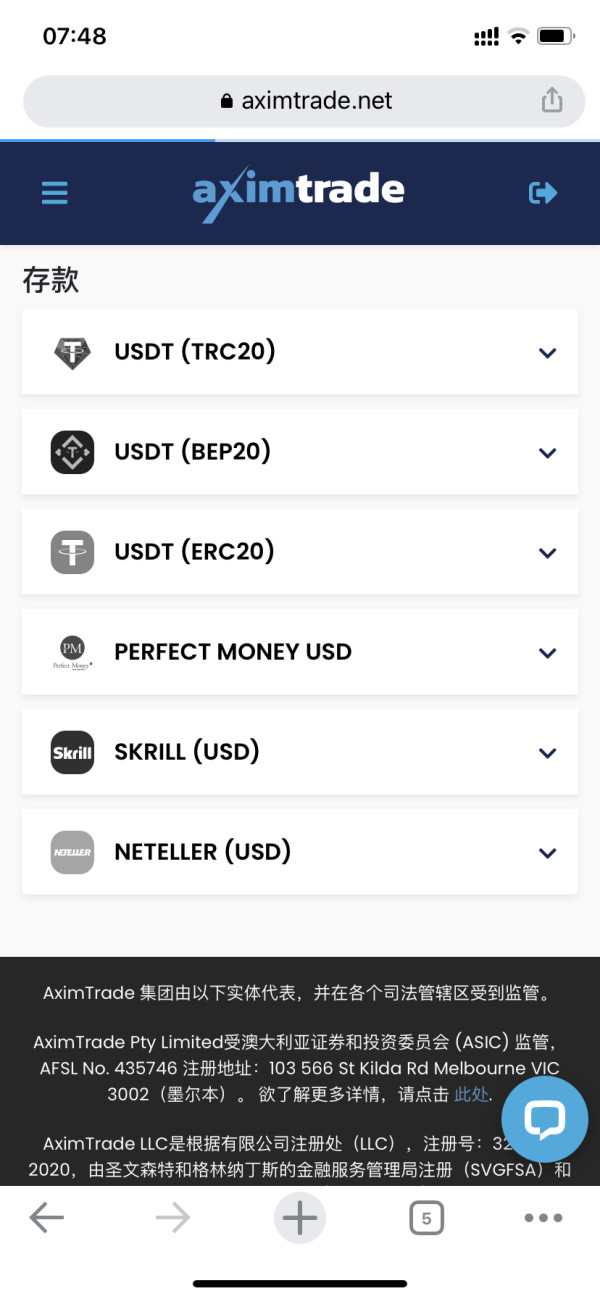Screen dimensions: 600x1299
Task: Expand the Neteller (USD) deposit option
Action: pyautogui.click(x=300, y=852)
